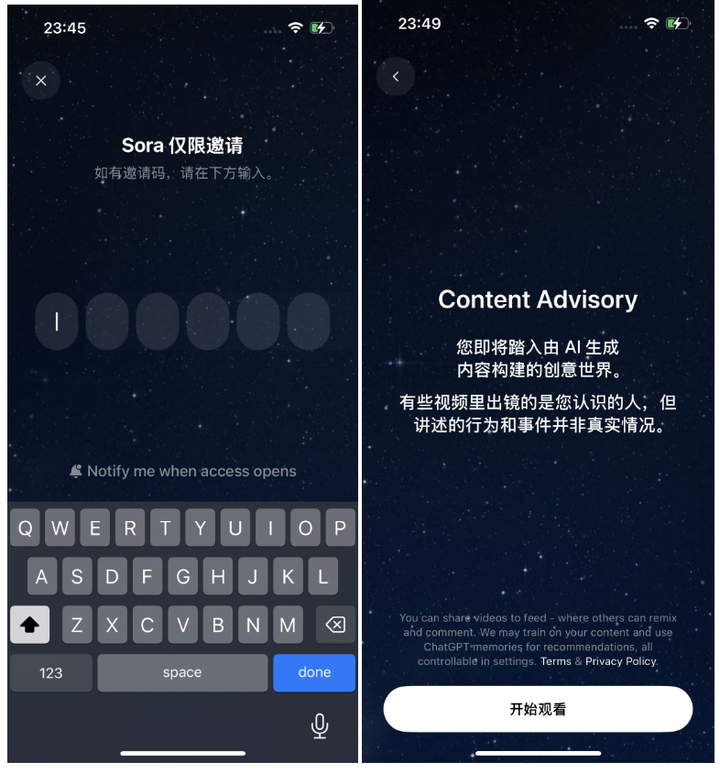720x773 pixels.
Task: Close the Sora invite-only screen
Action: [x=41, y=80]
